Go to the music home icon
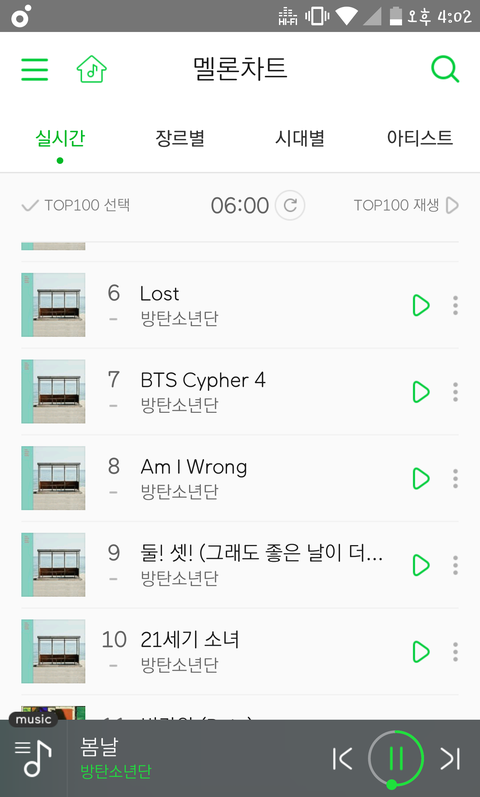 point(92,69)
